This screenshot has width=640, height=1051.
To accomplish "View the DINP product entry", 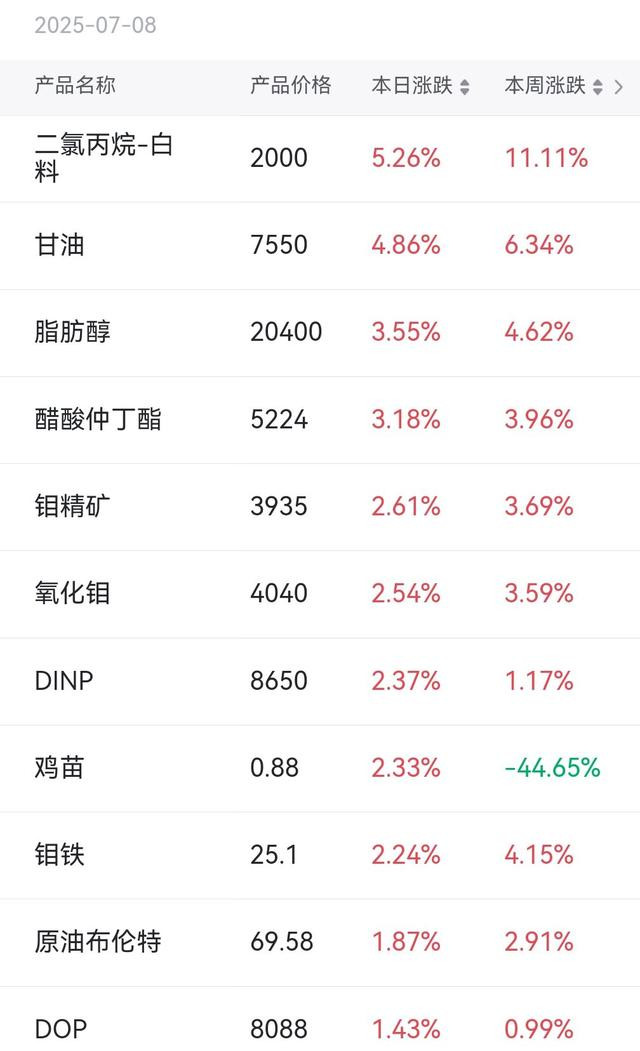I will tap(320, 682).
